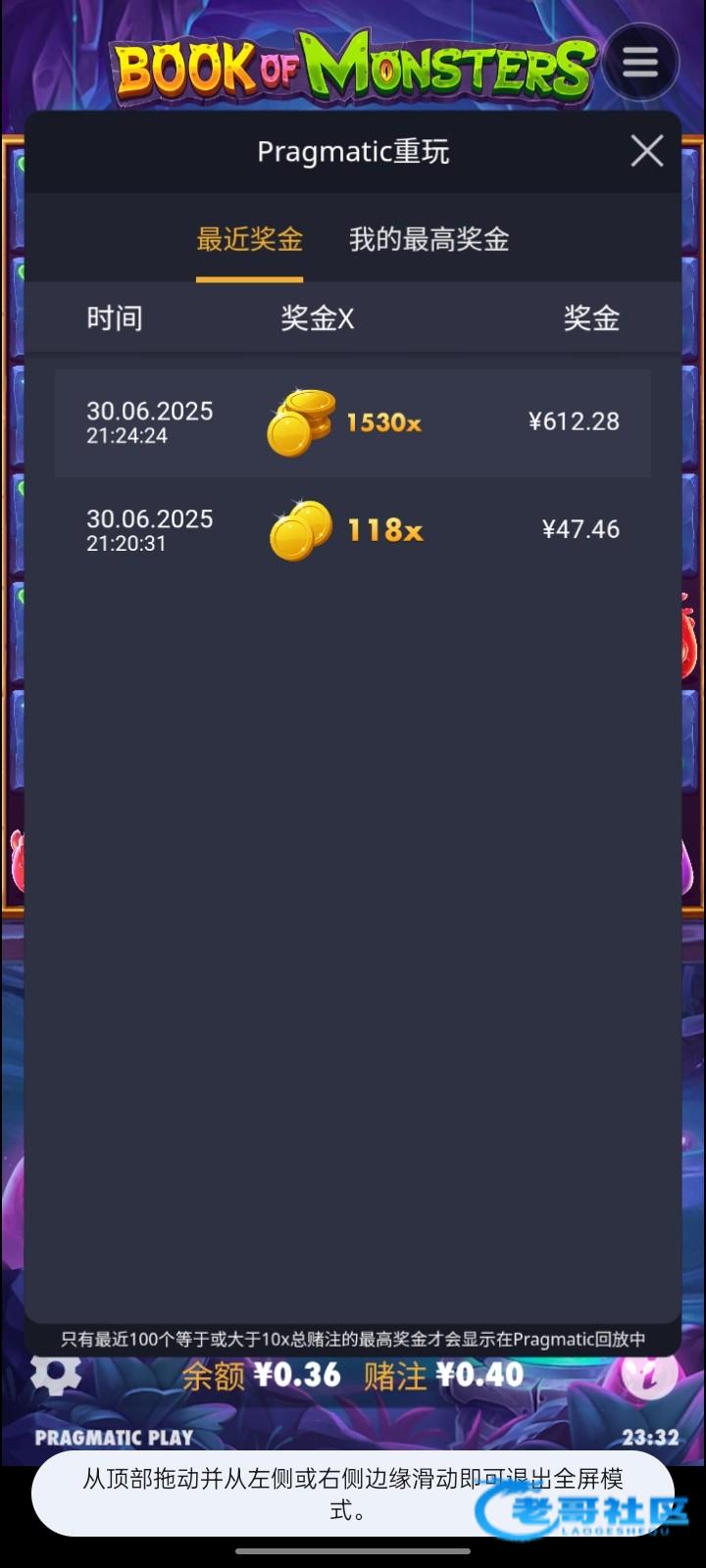
Task: Switch to the 我的最高奖金 tab
Action: [429, 239]
